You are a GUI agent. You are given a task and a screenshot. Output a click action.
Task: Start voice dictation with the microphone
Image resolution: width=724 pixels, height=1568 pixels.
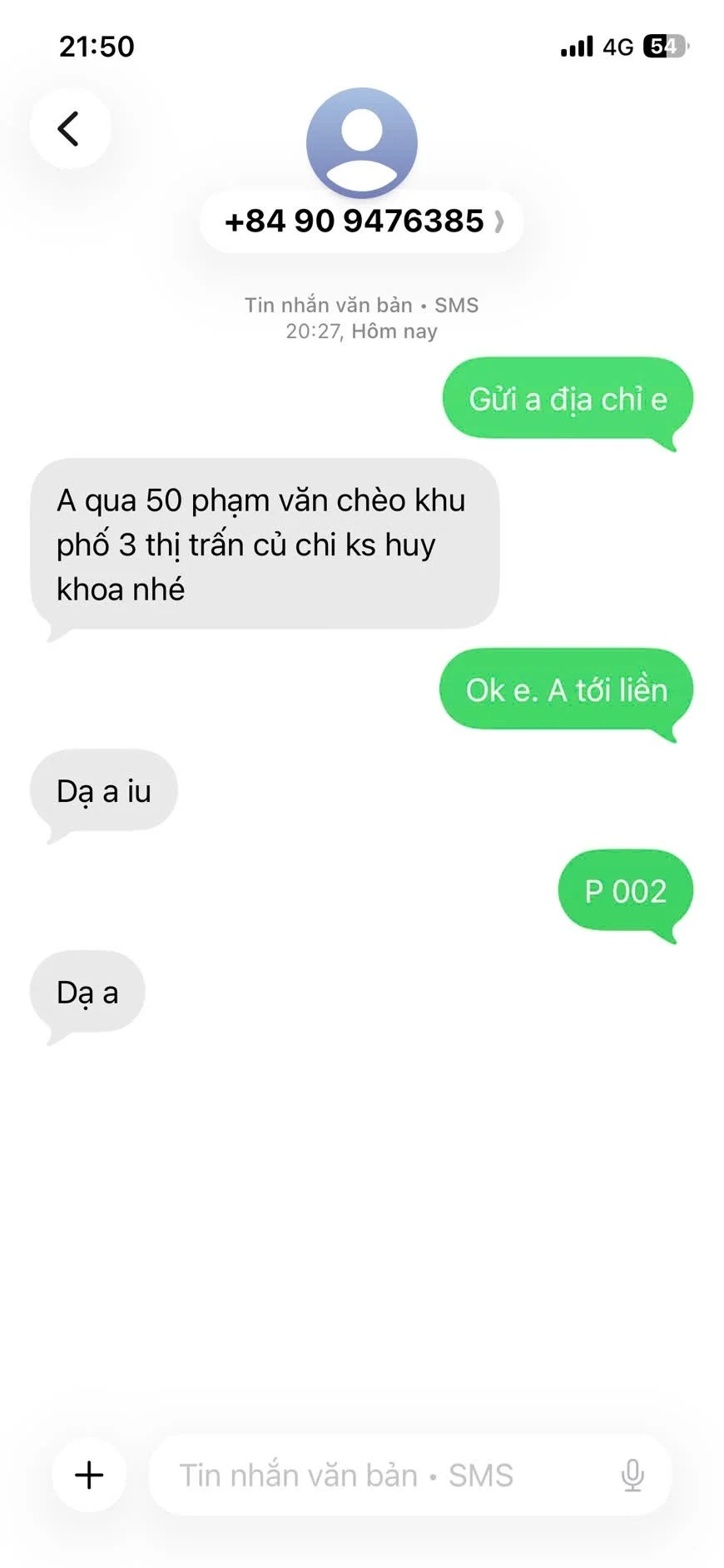pyautogui.click(x=632, y=1475)
